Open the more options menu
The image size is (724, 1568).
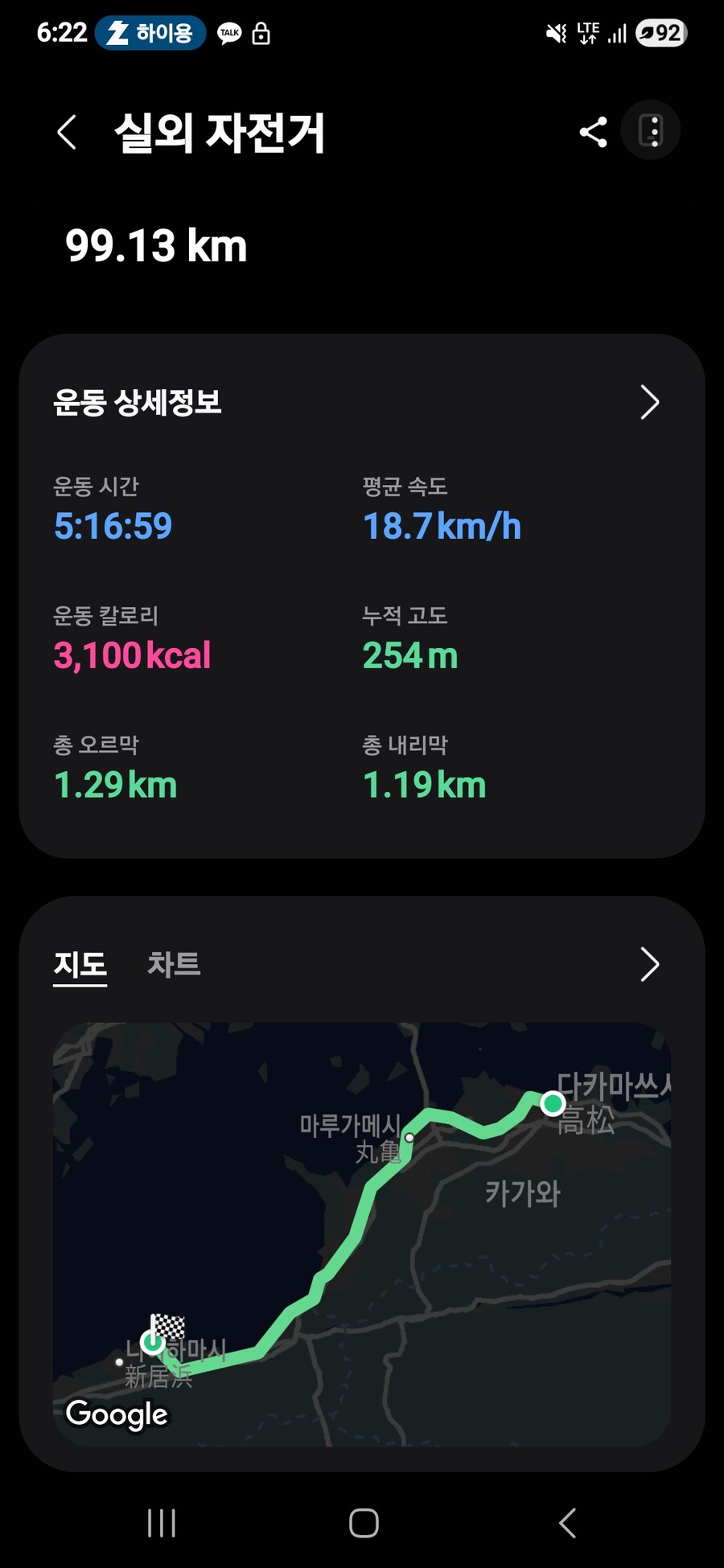(652, 131)
